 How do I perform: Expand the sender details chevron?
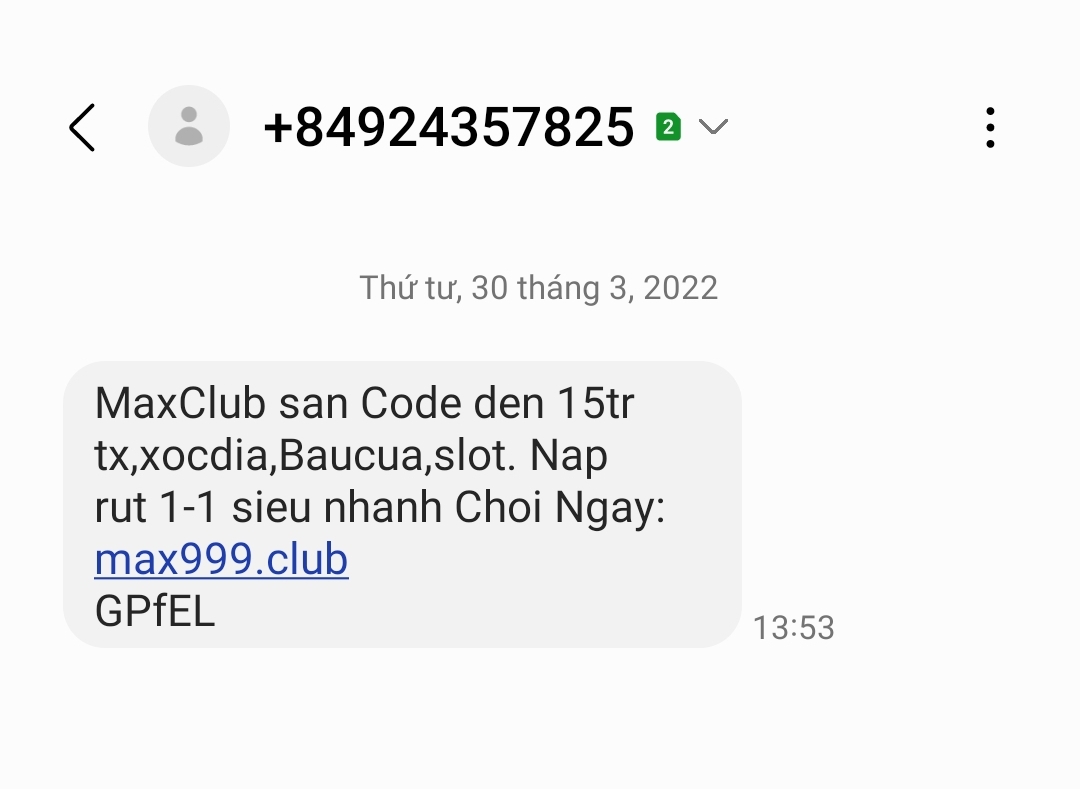[x=713, y=127]
